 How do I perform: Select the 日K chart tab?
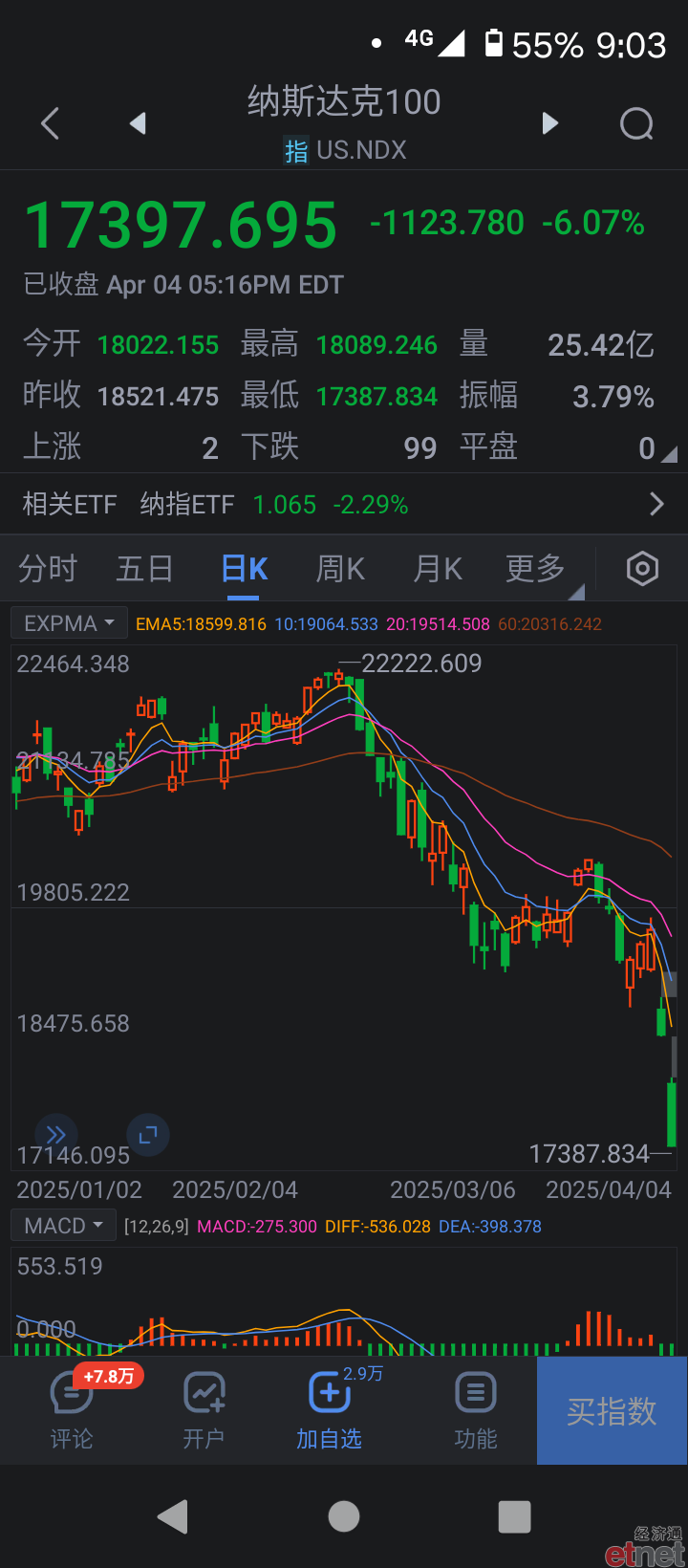click(x=245, y=569)
